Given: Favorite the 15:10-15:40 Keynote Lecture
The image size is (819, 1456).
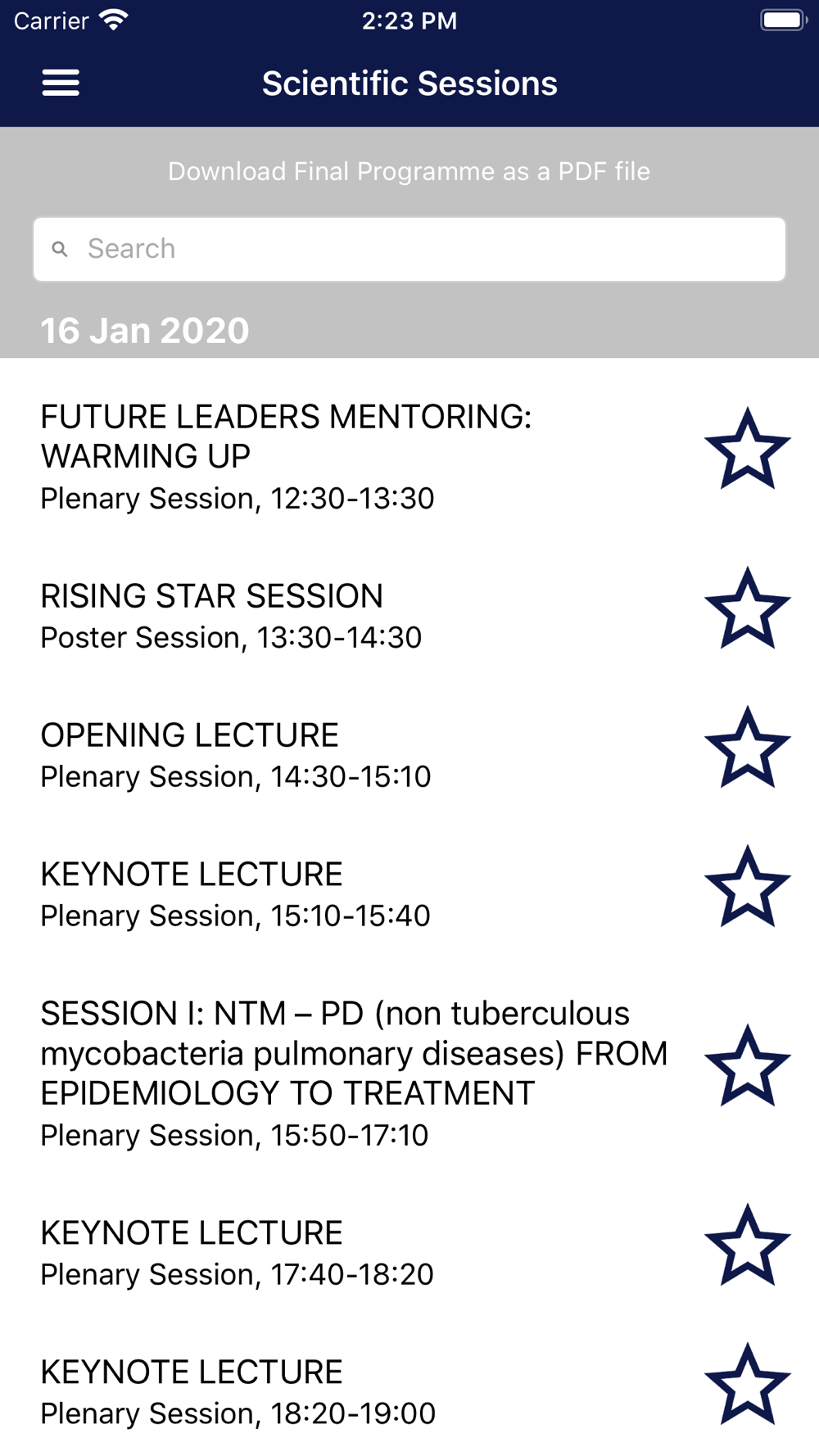Looking at the screenshot, I should (748, 887).
